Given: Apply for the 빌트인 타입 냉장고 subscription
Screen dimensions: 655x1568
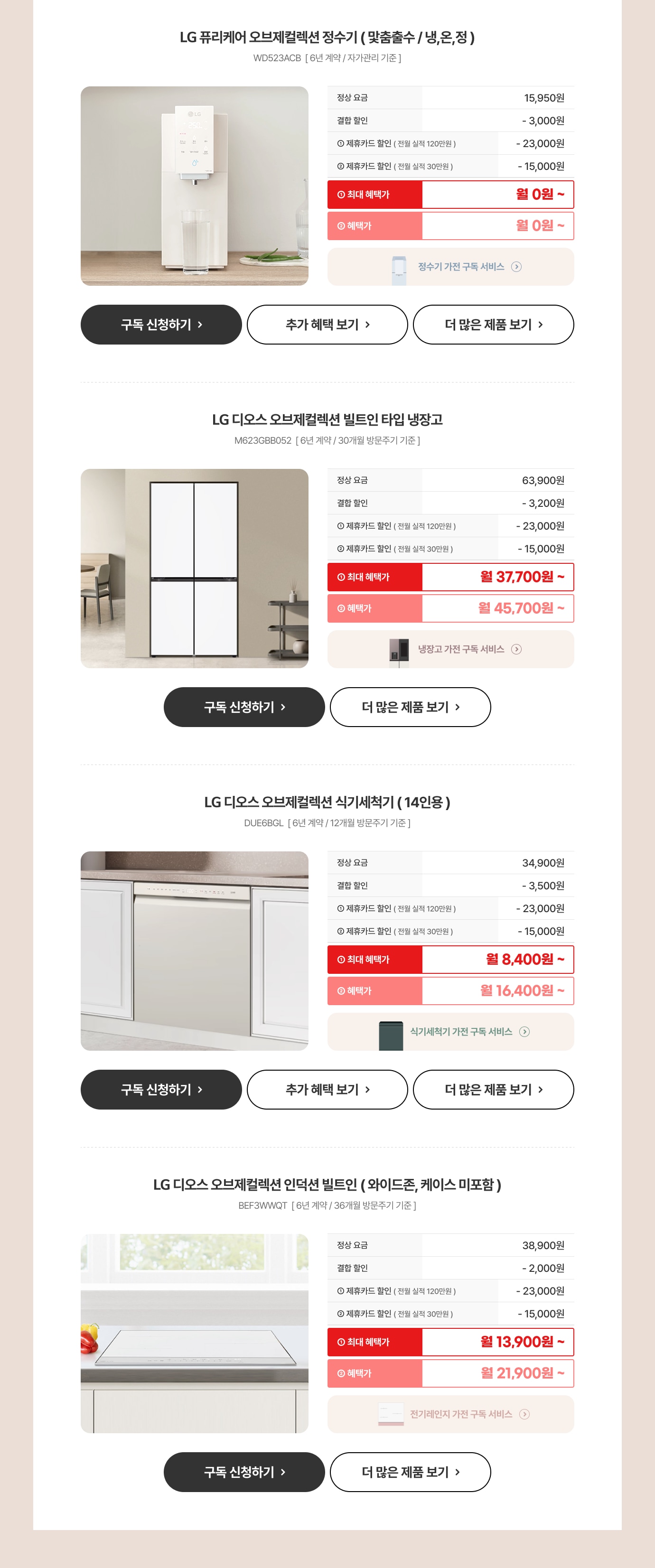Looking at the screenshot, I should pyautogui.click(x=243, y=707).
